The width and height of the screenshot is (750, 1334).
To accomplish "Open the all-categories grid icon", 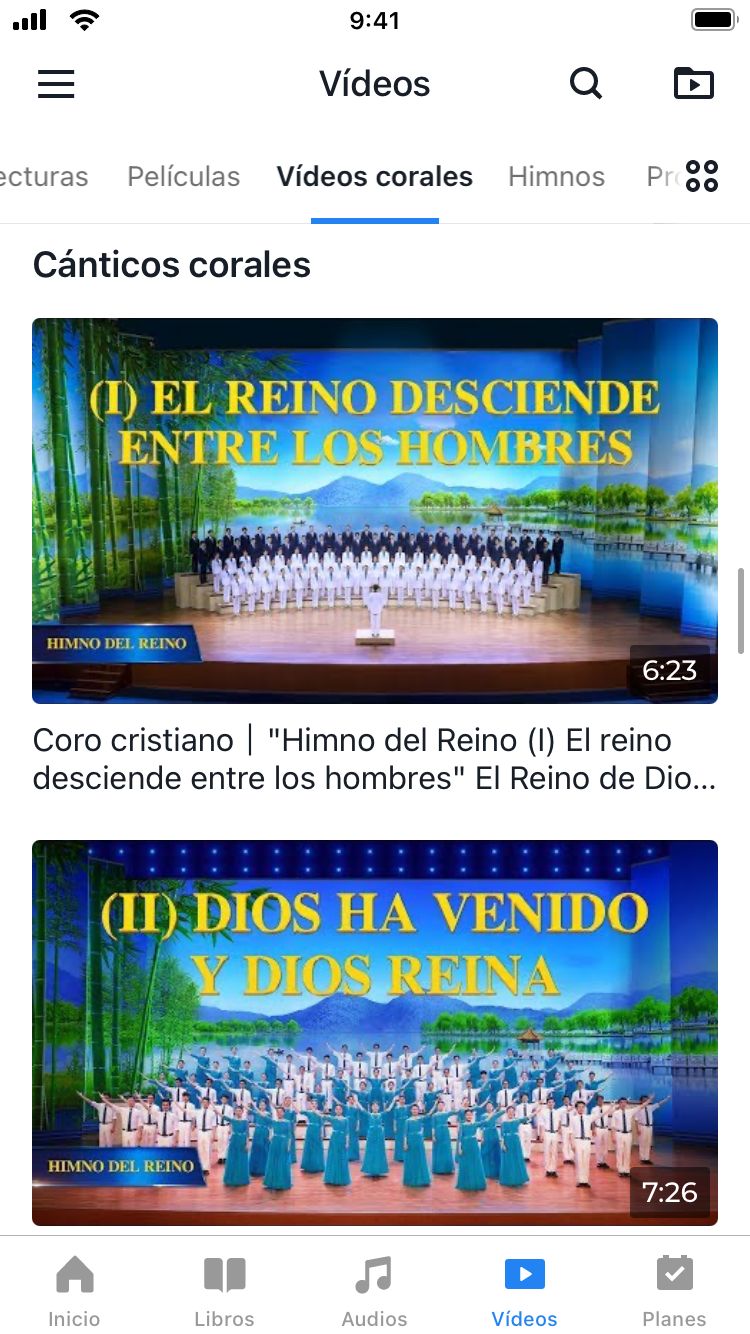I will click(x=702, y=176).
